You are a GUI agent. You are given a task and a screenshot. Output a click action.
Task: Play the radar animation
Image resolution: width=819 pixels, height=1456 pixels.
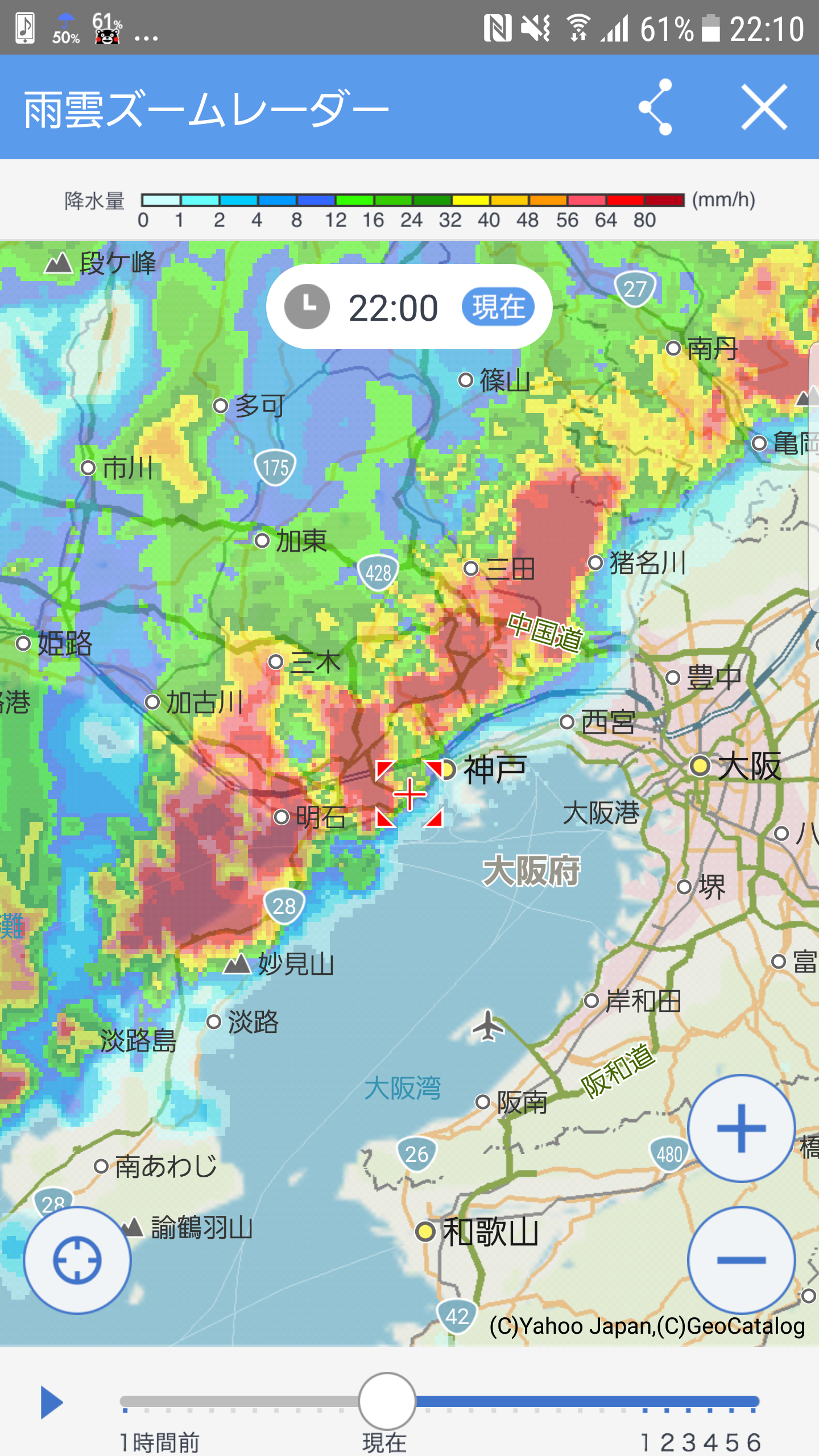(x=52, y=1403)
